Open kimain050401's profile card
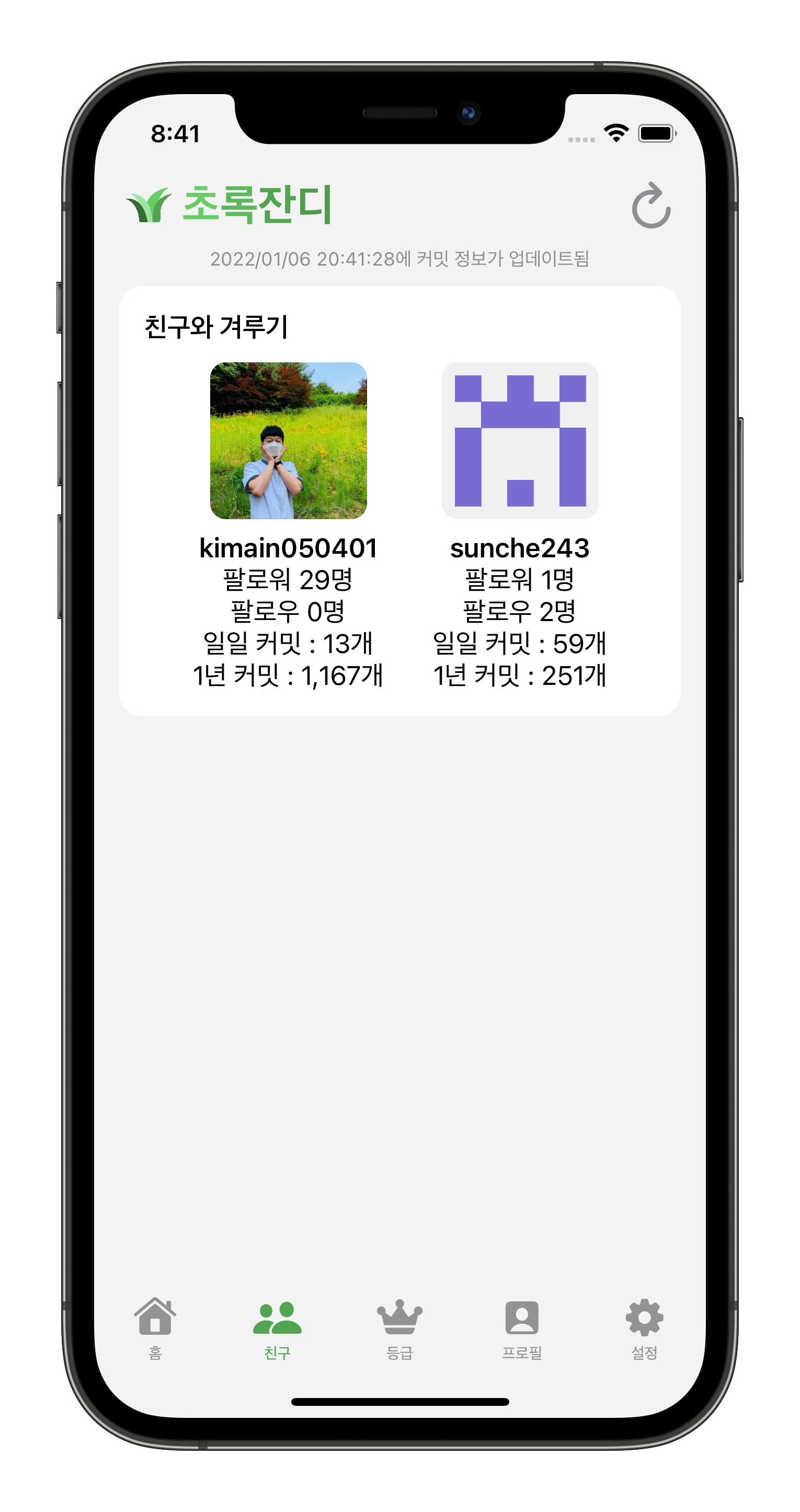The width and height of the screenshot is (800, 1512). tap(288, 525)
